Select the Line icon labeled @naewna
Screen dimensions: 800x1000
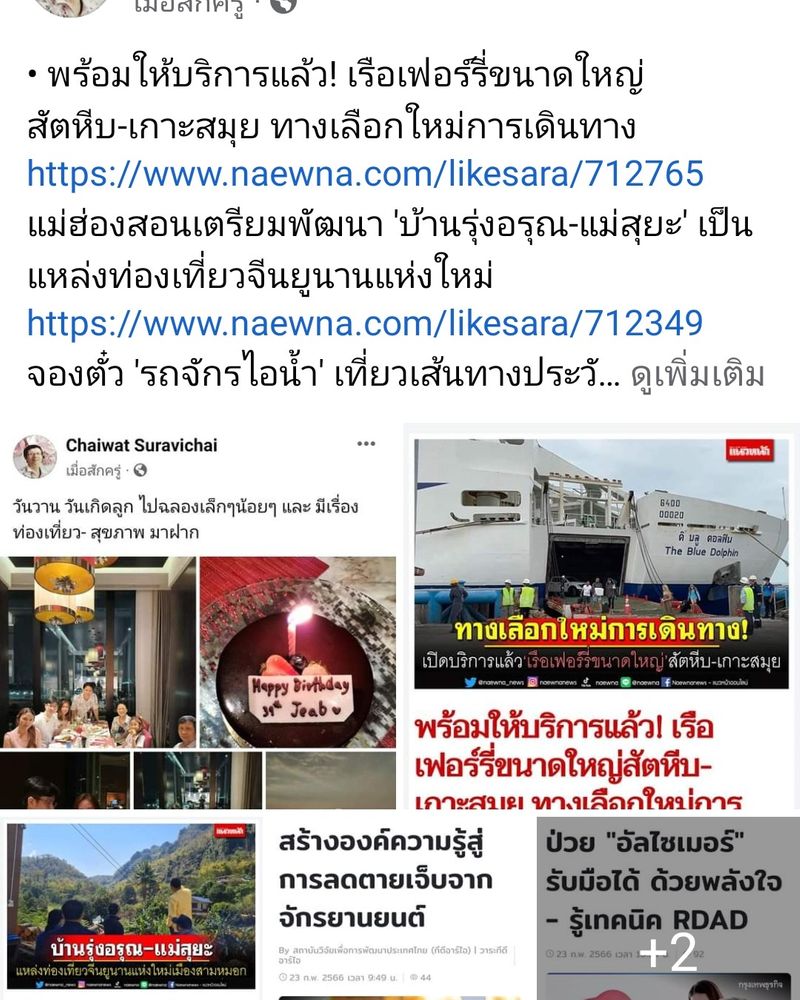pyautogui.click(x=624, y=681)
